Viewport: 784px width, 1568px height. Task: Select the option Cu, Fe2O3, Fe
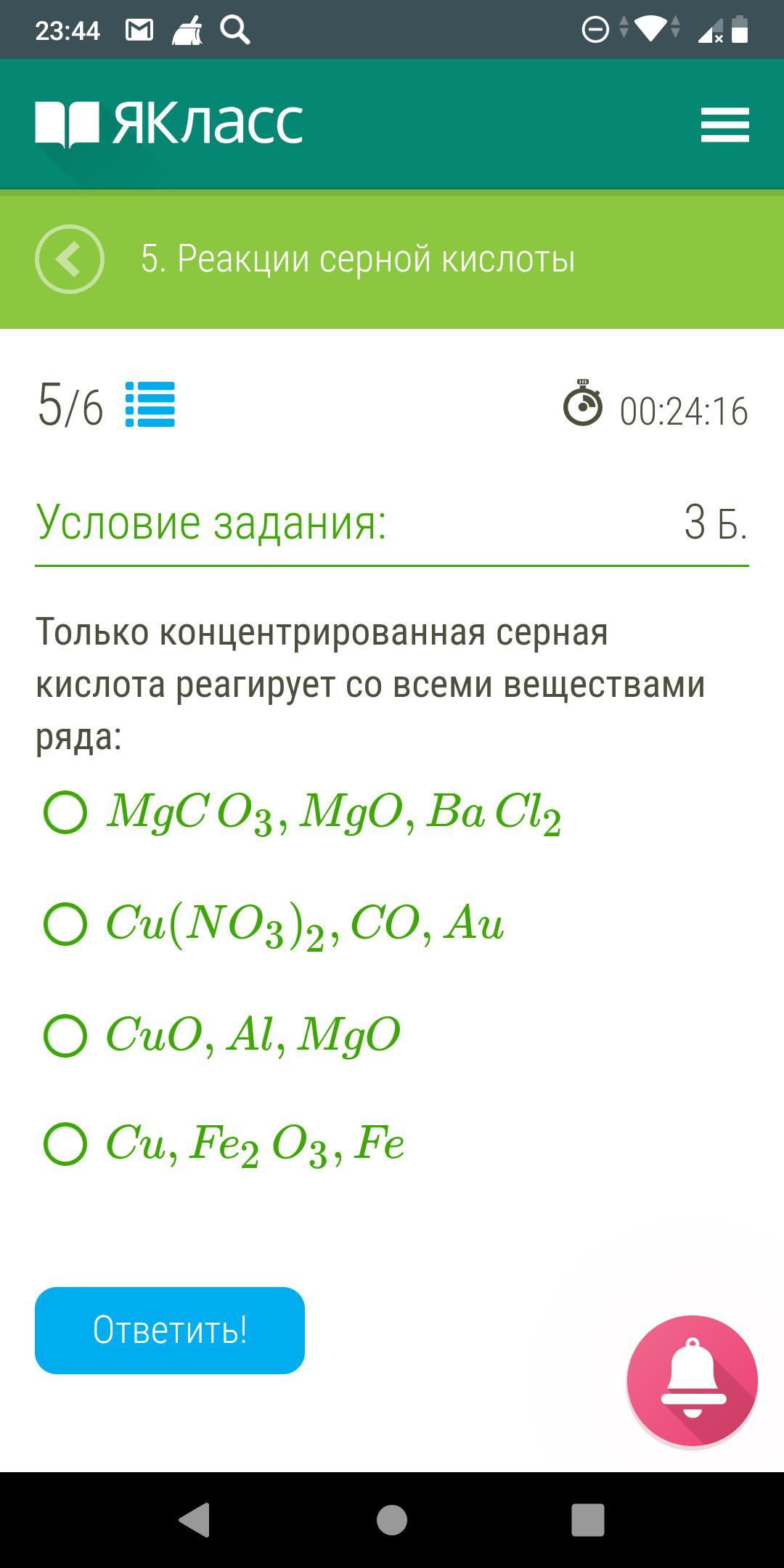(x=66, y=1144)
